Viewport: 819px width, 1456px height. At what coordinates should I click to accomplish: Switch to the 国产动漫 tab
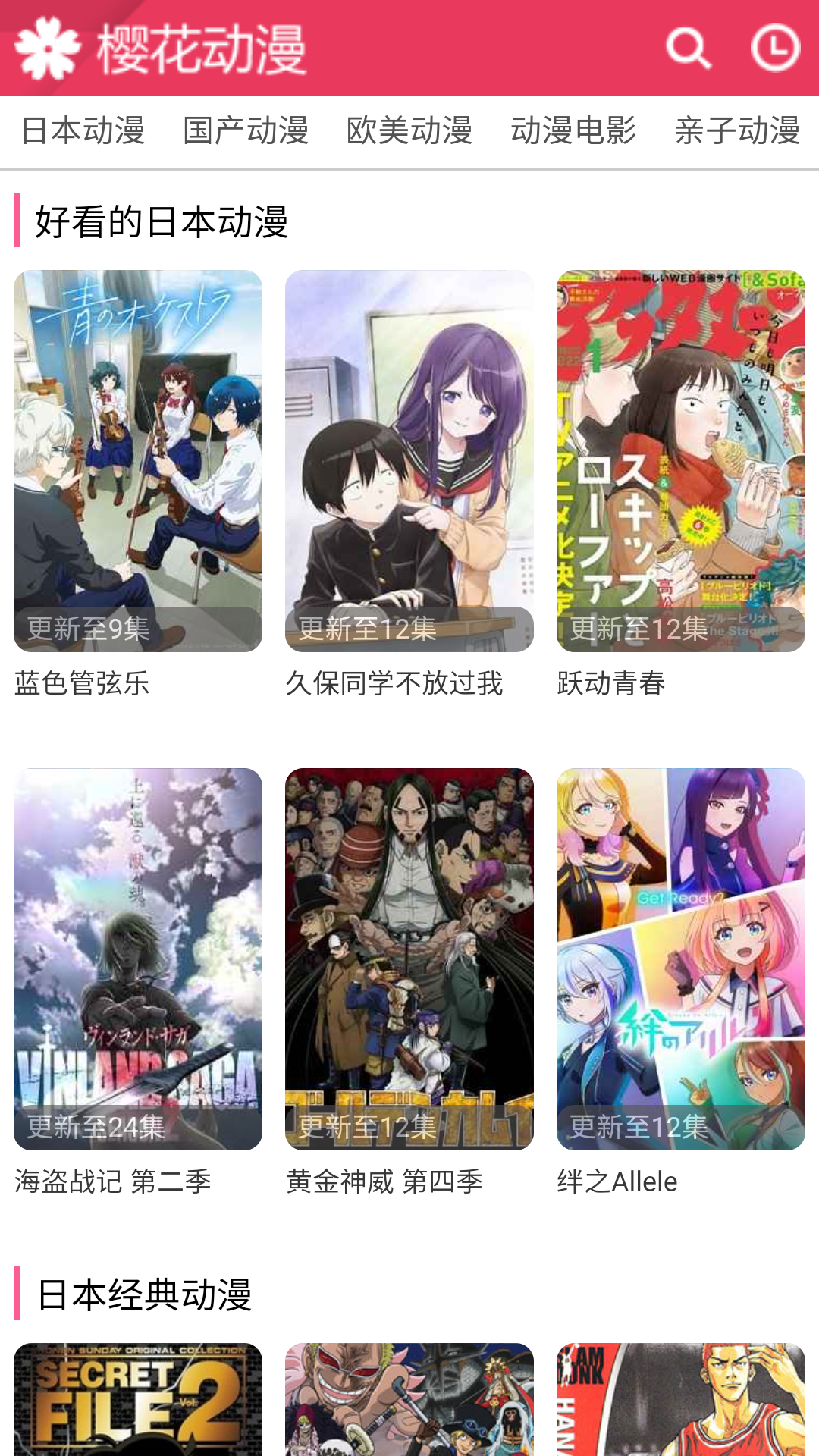pyautogui.click(x=246, y=131)
